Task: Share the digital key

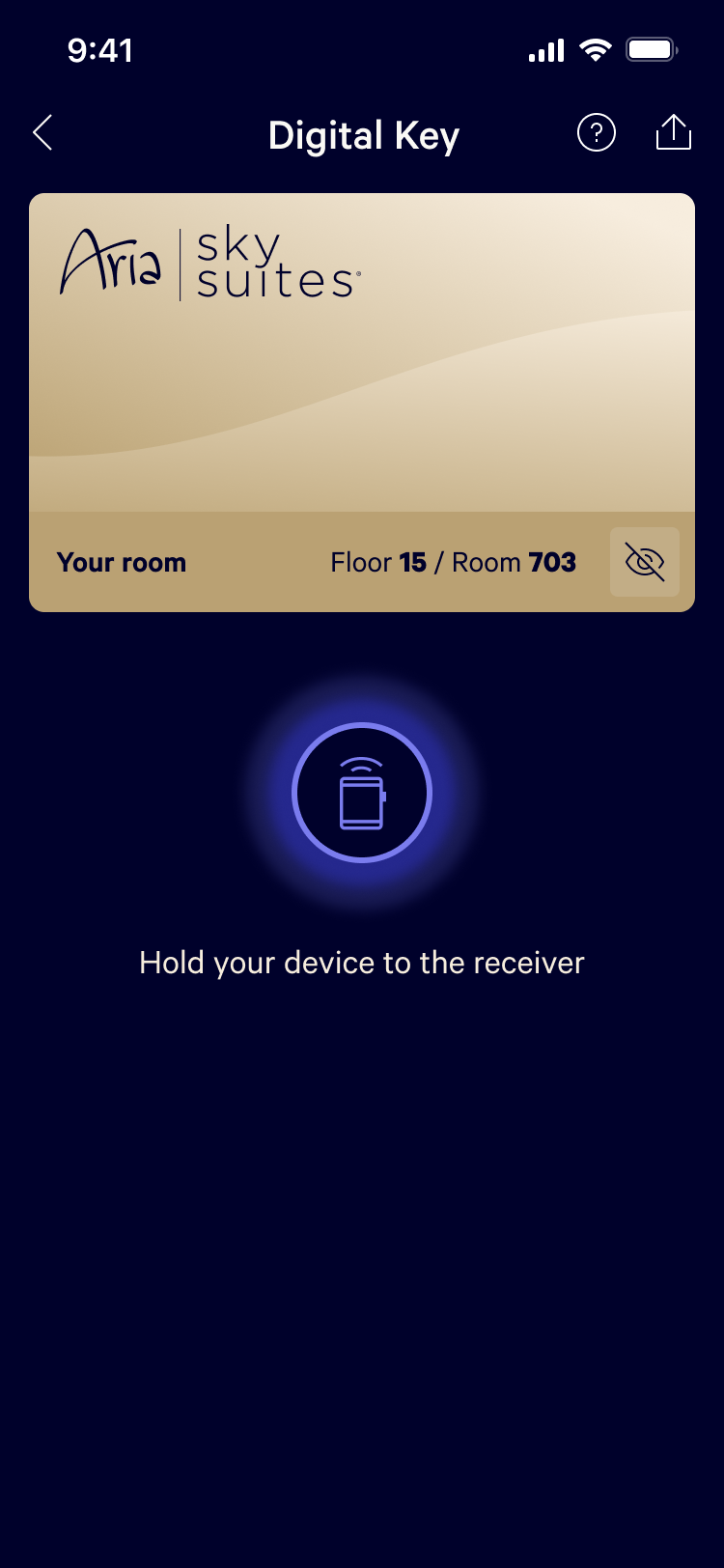Action: click(674, 132)
